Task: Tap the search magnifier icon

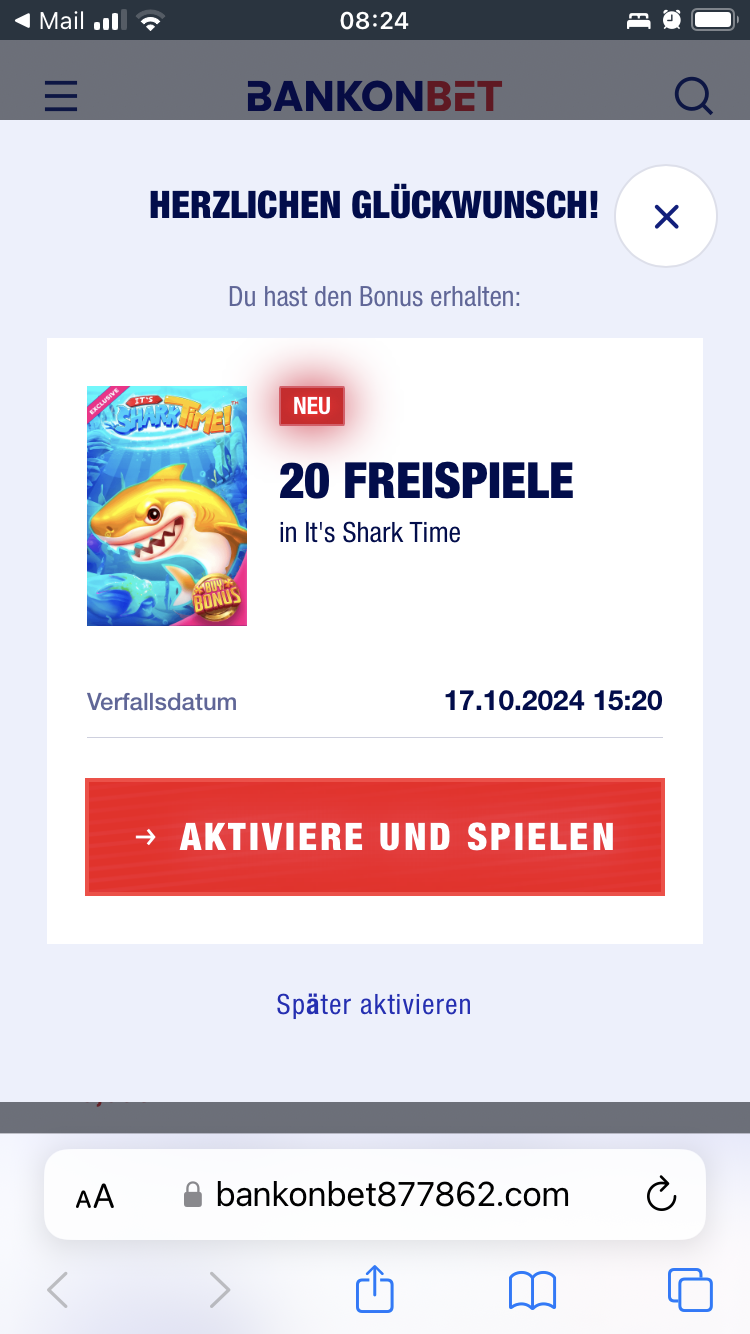Action: 691,96
